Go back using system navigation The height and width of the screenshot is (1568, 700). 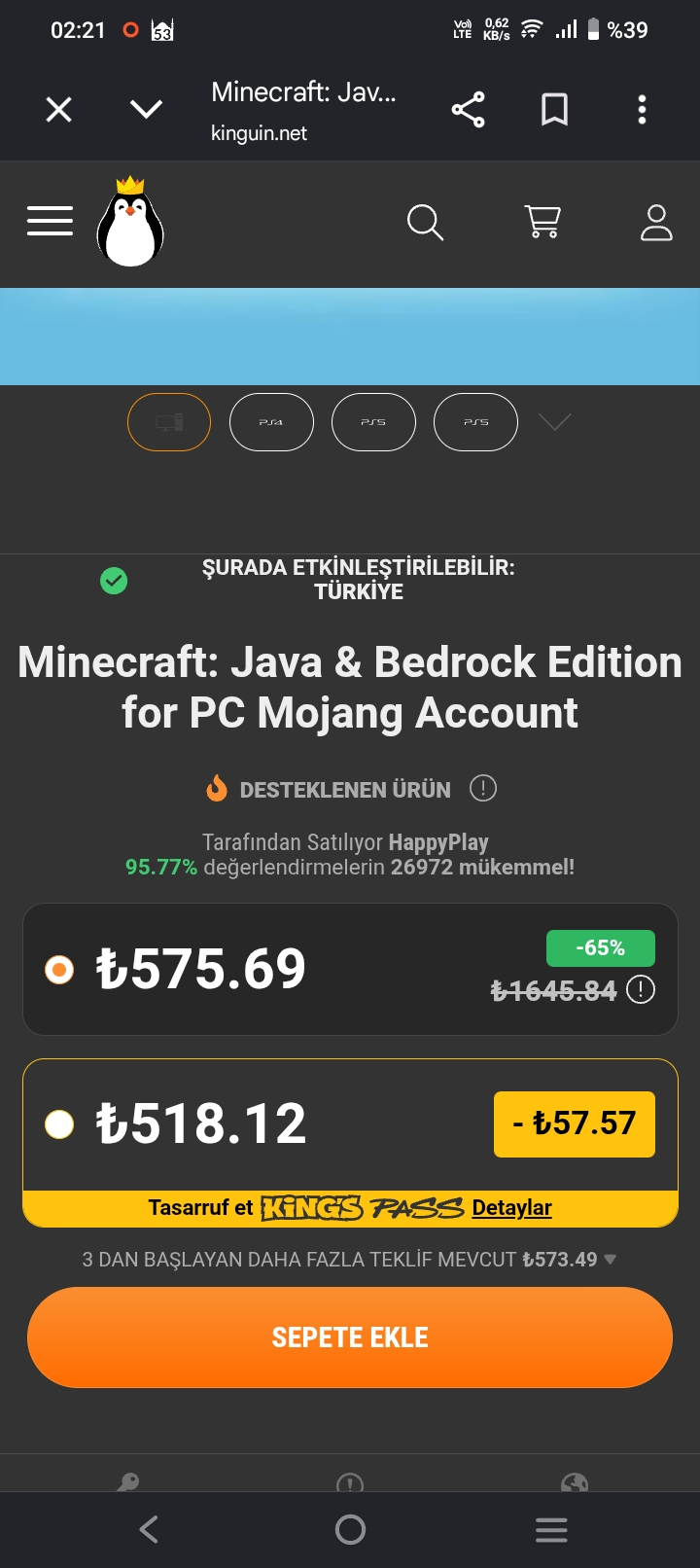[x=149, y=1530]
